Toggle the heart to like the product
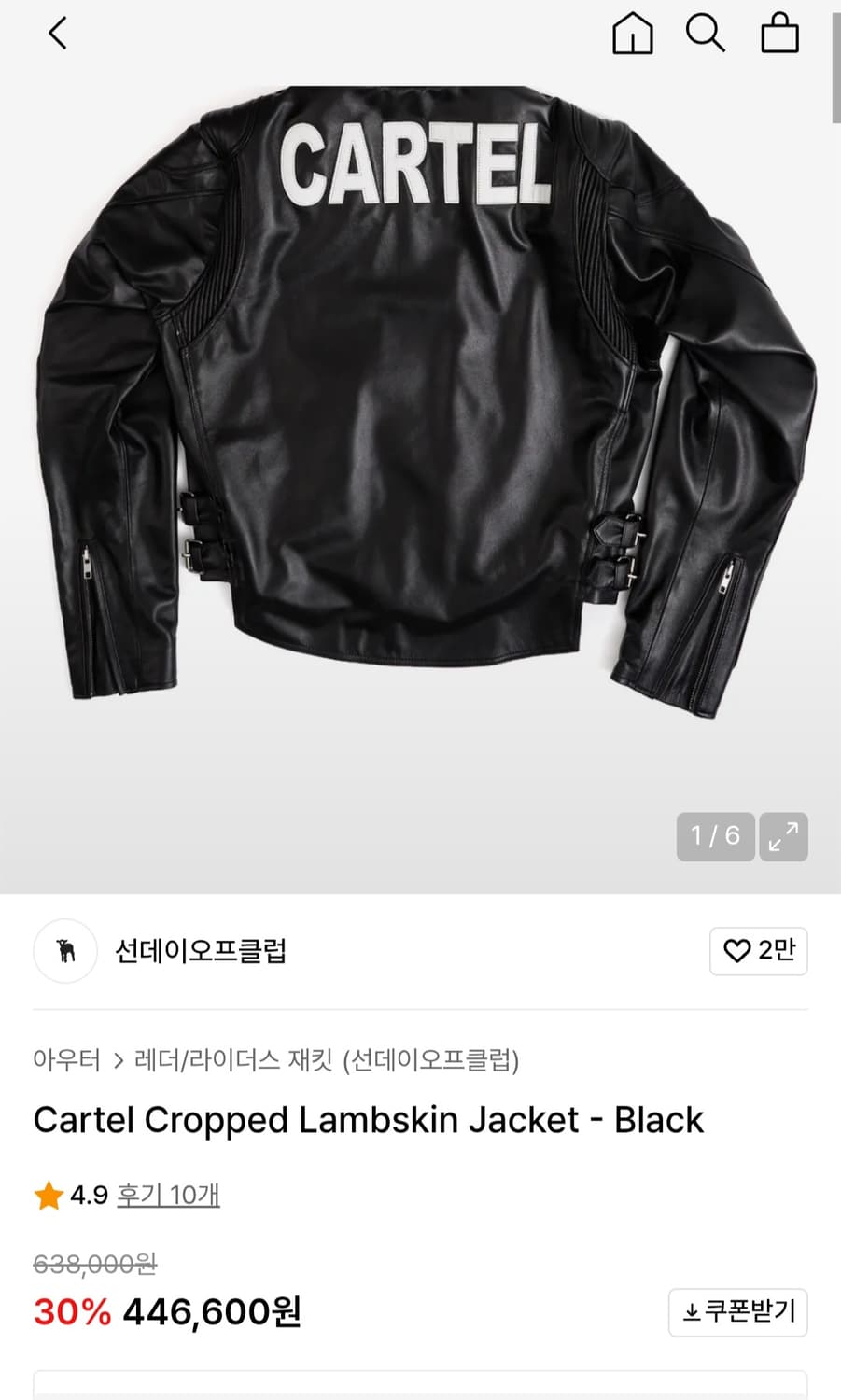Viewport: 841px width, 1400px height. click(736, 951)
